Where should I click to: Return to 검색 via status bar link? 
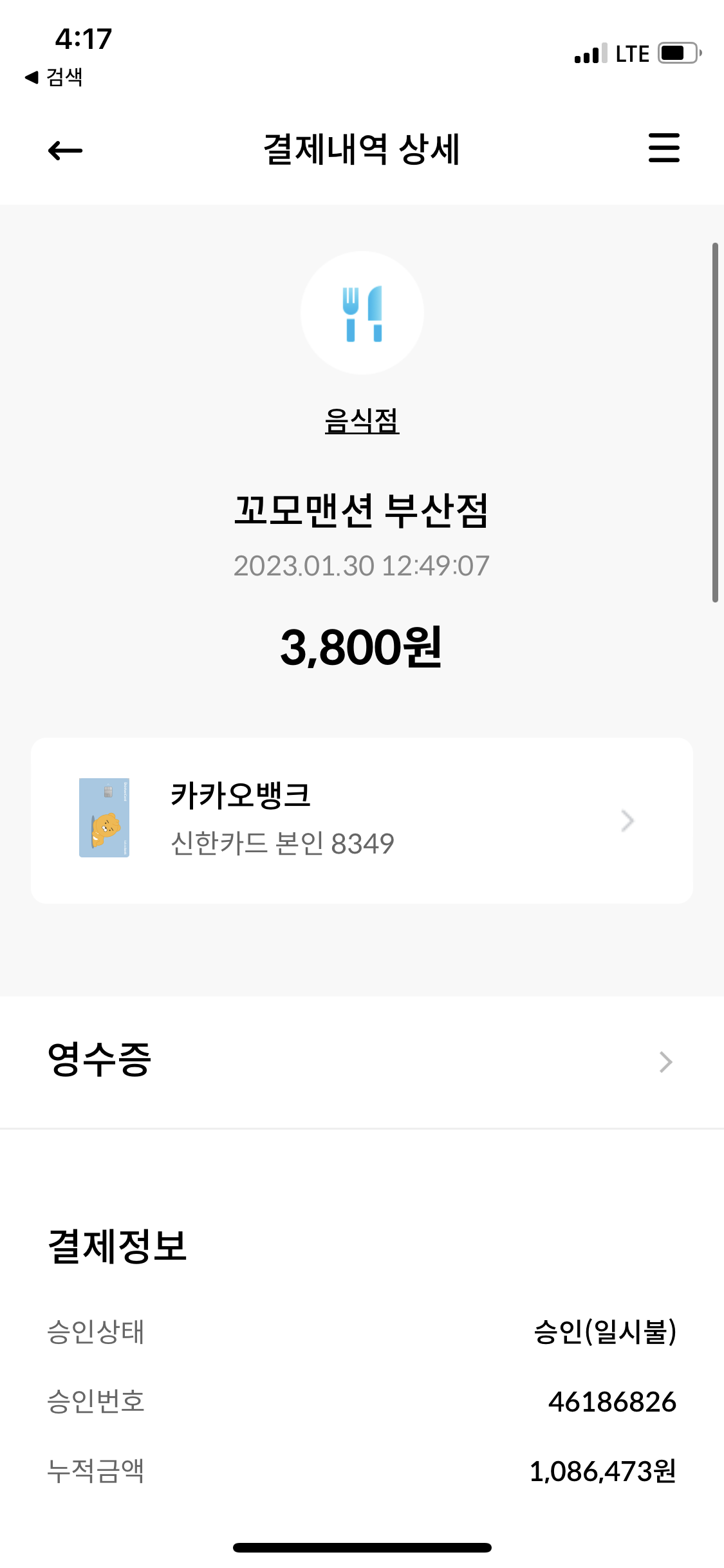click(x=55, y=77)
